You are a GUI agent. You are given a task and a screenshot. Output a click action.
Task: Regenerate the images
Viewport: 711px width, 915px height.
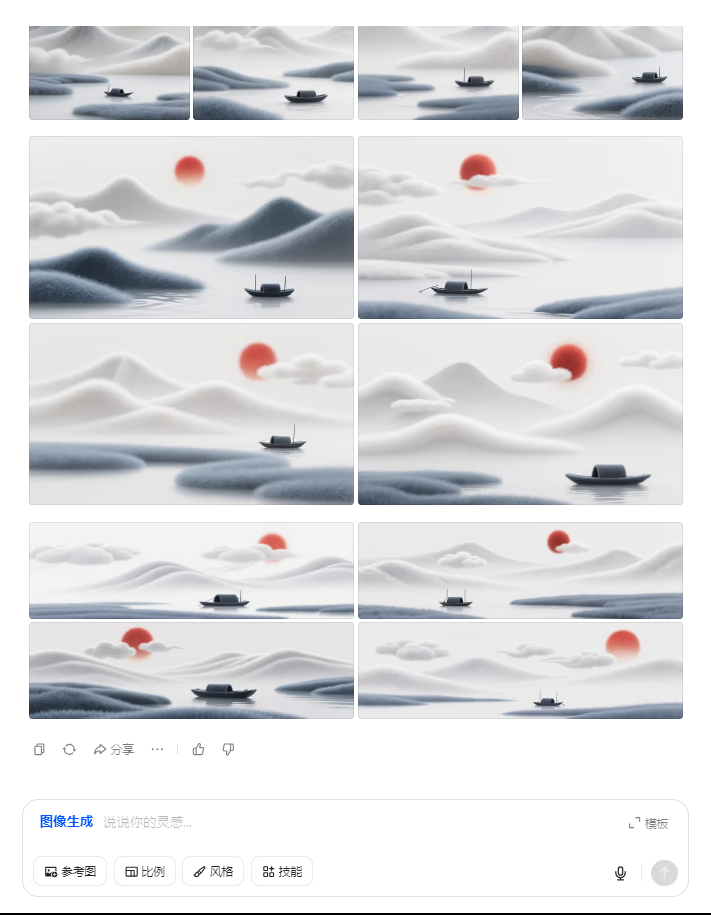69,749
